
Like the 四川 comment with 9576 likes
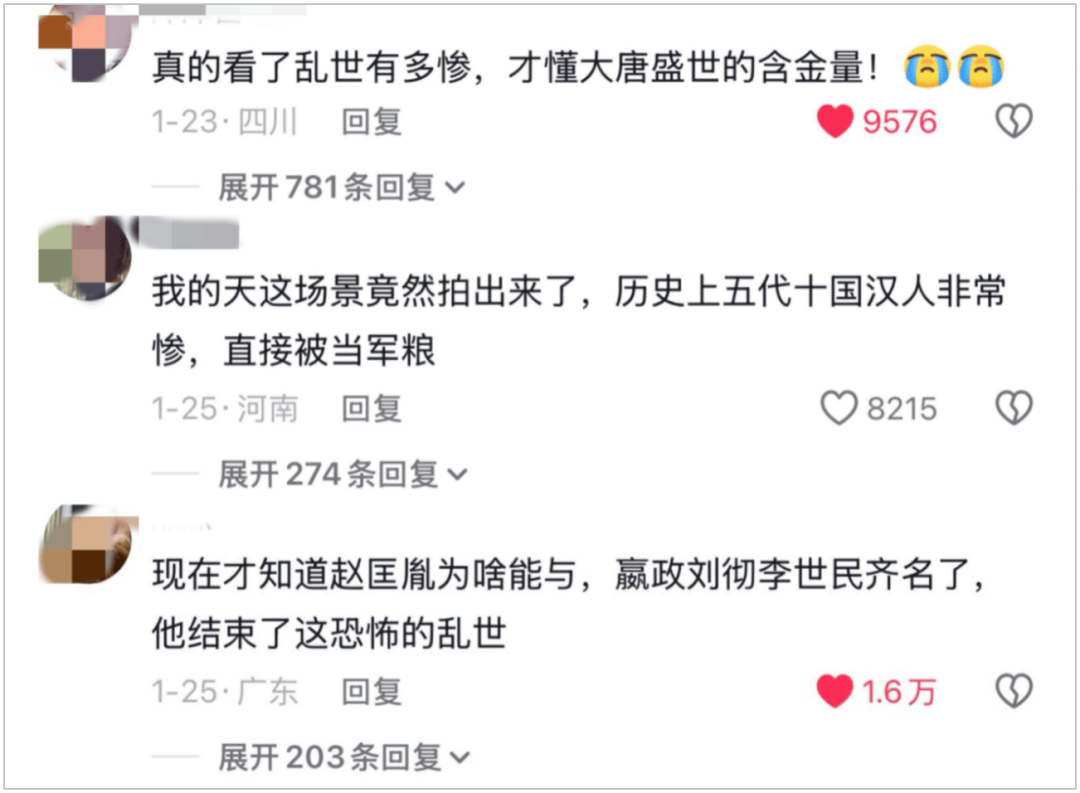click(835, 123)
